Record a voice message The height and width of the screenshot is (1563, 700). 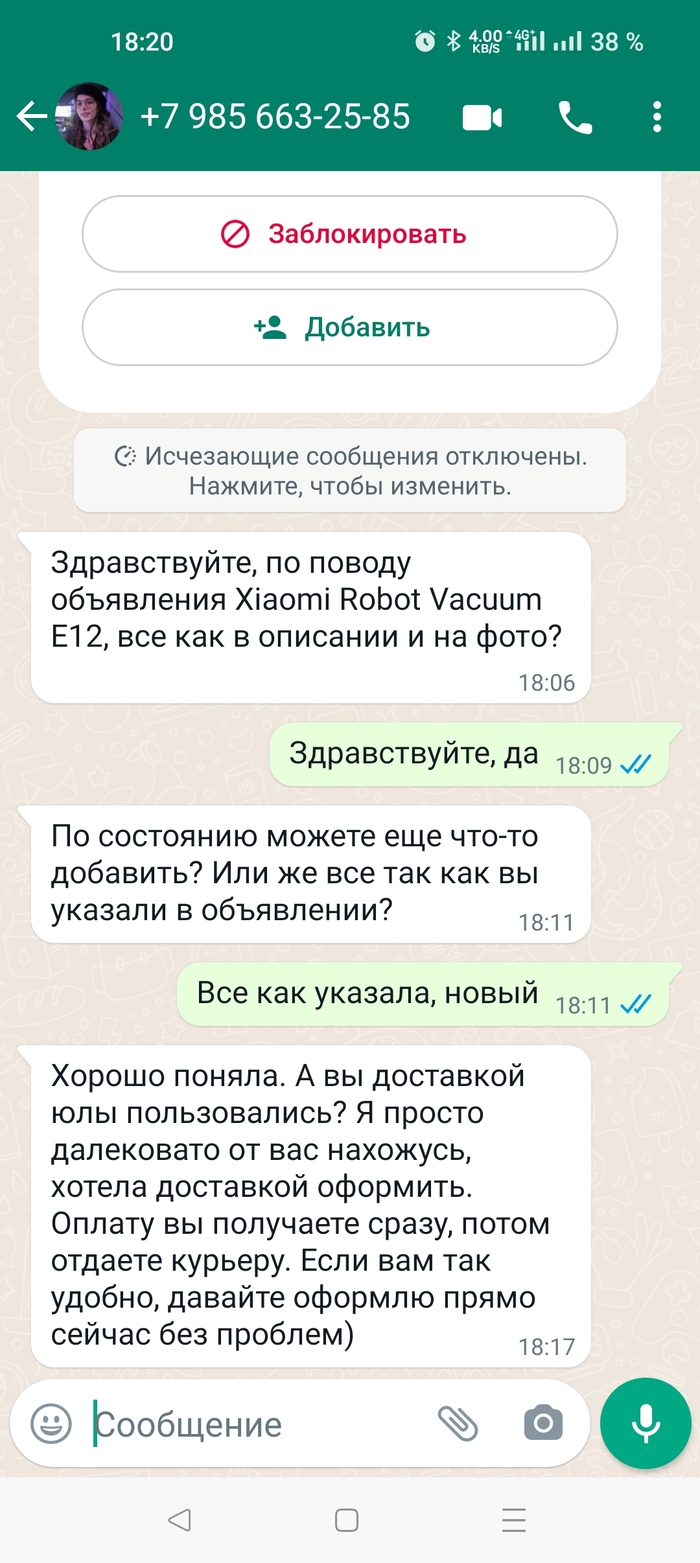(x=645, y=1422)
